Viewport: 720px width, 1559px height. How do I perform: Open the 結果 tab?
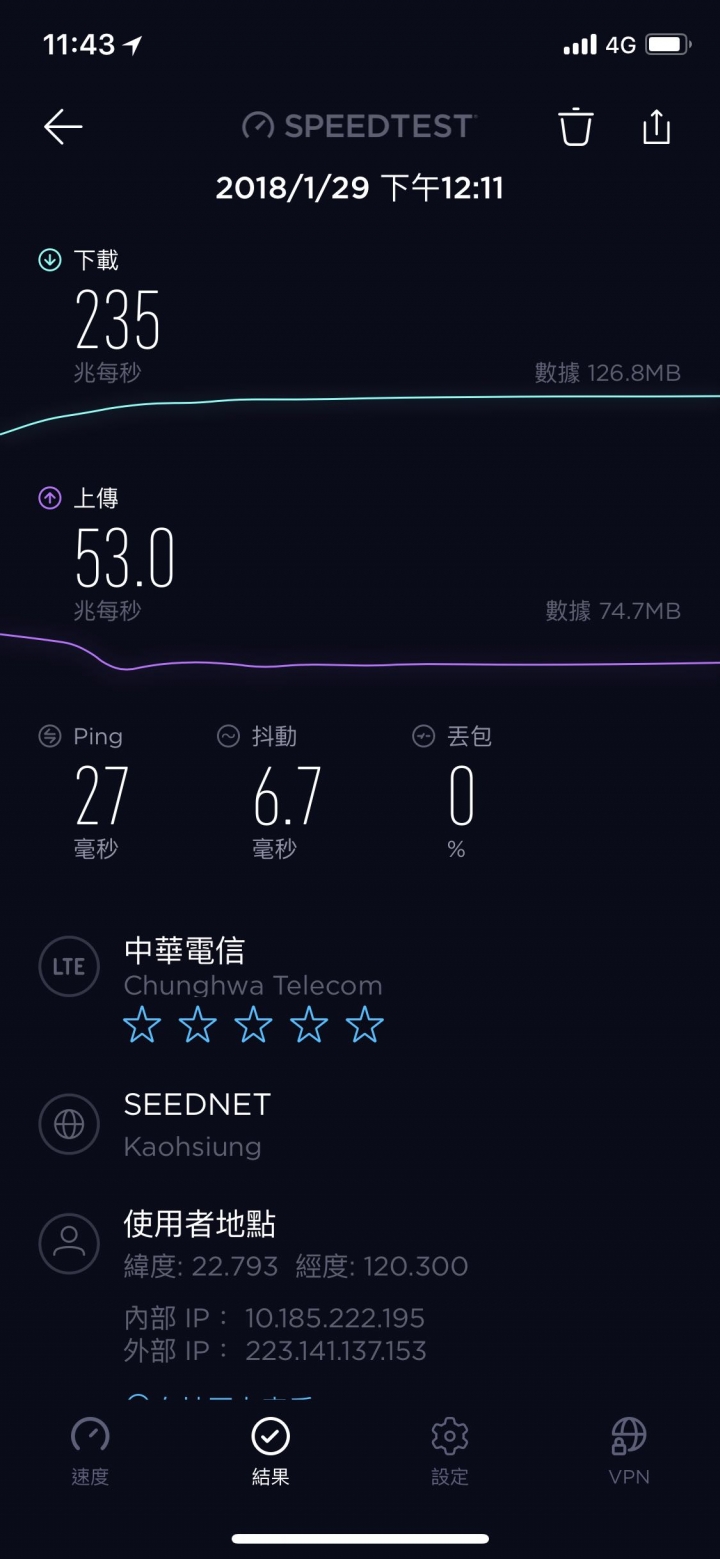tap(270, 1451)
